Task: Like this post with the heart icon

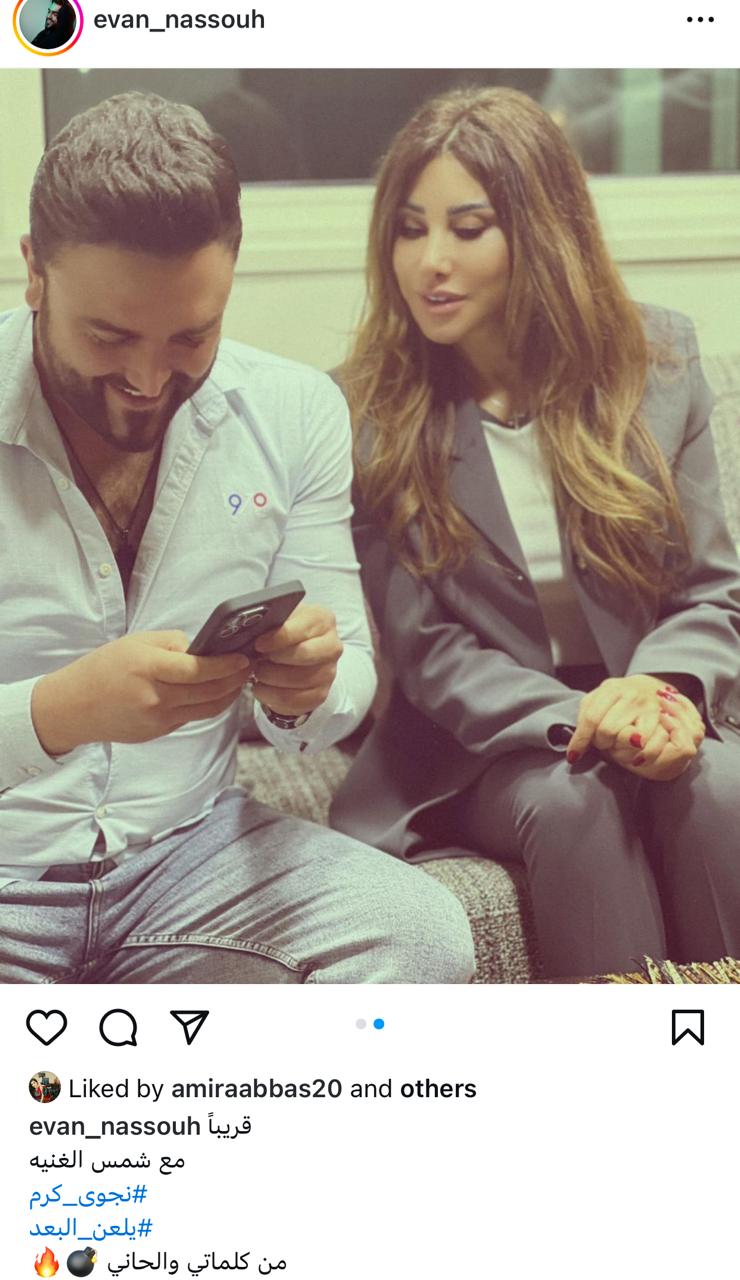Action: (46, 1027)
